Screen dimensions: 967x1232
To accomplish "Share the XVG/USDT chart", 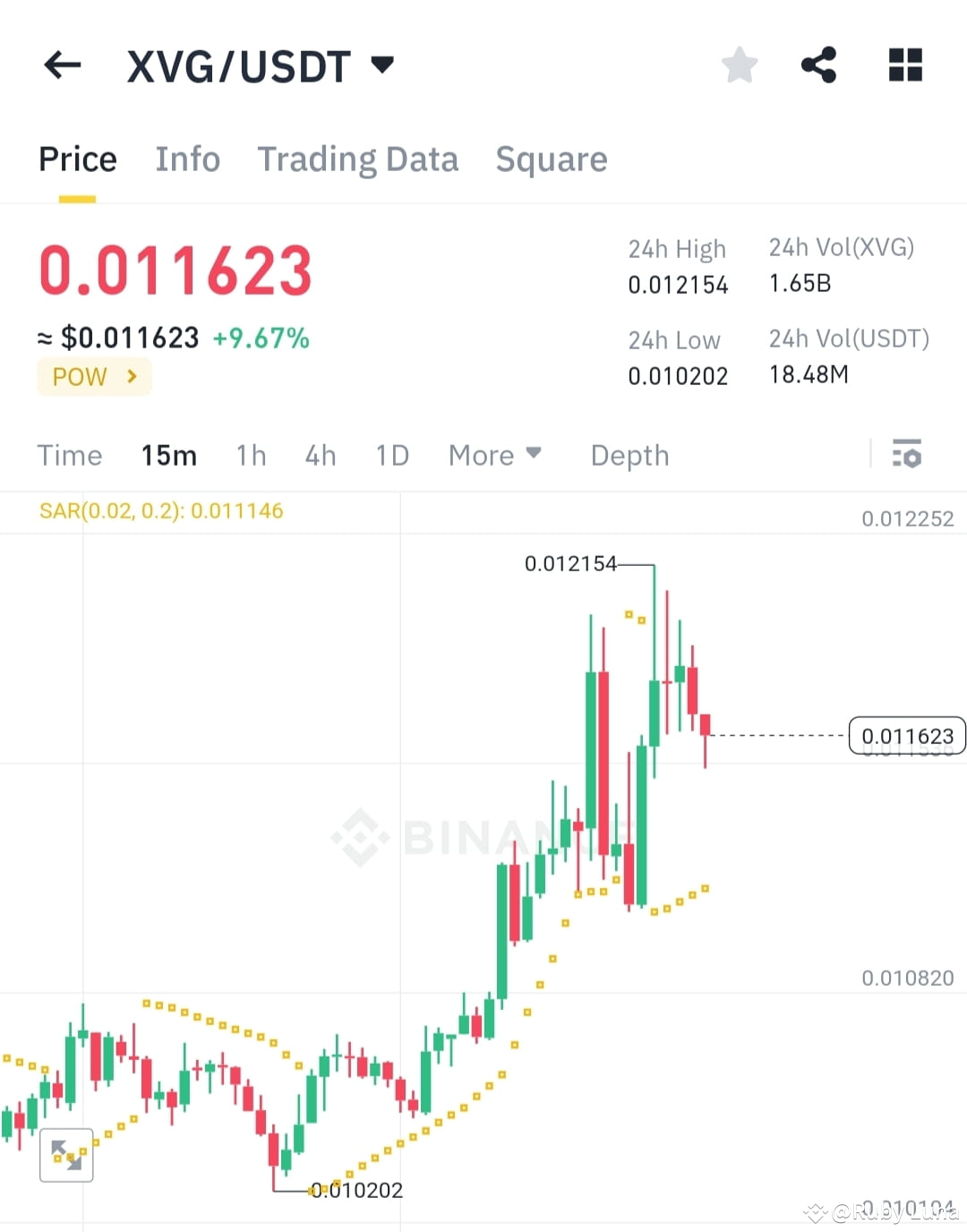I will coord(819,64).
